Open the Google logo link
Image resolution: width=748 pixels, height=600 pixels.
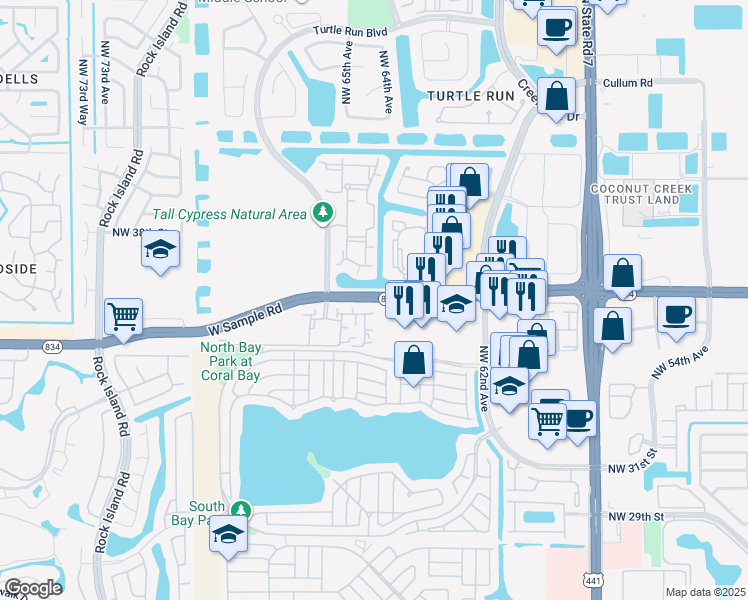[33, 588]
